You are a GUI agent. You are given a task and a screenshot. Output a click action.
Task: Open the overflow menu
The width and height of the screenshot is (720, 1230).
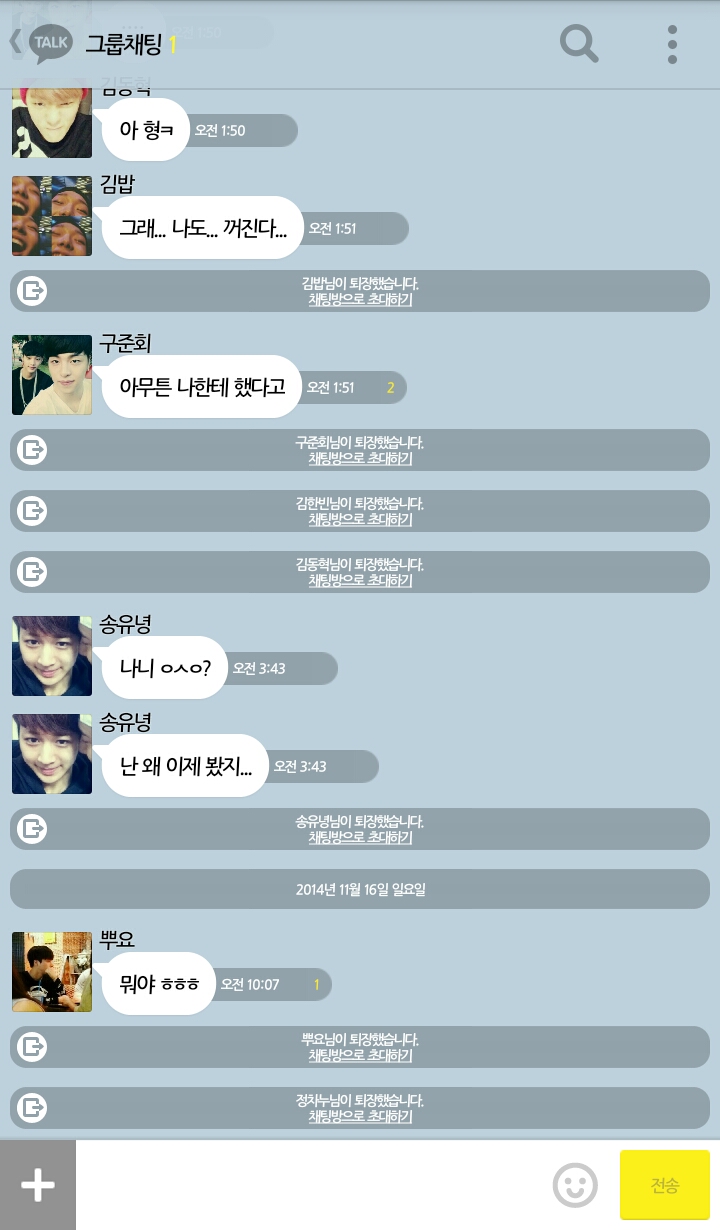point(672,44)
